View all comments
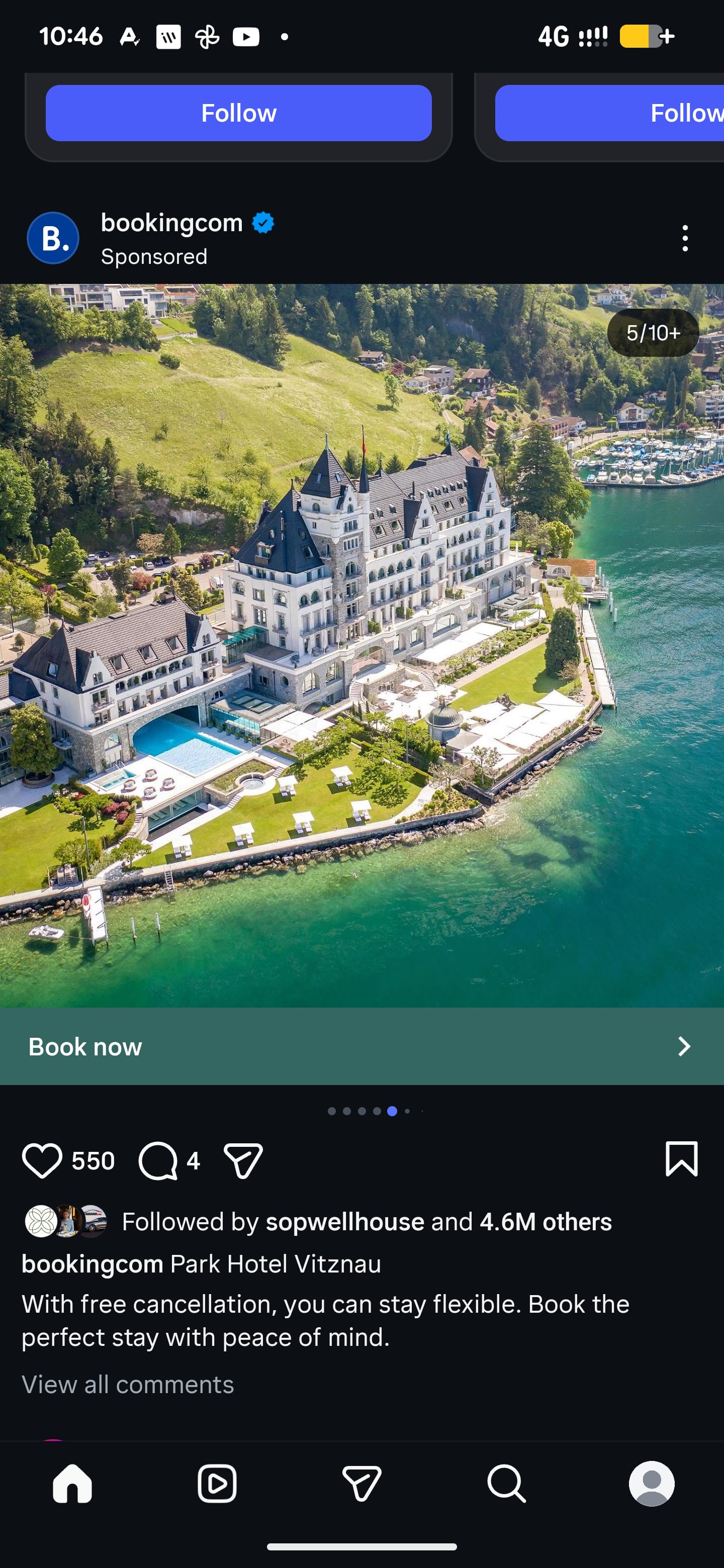724x1568 pixels. pyautogui.click(x=128, y=1384)
